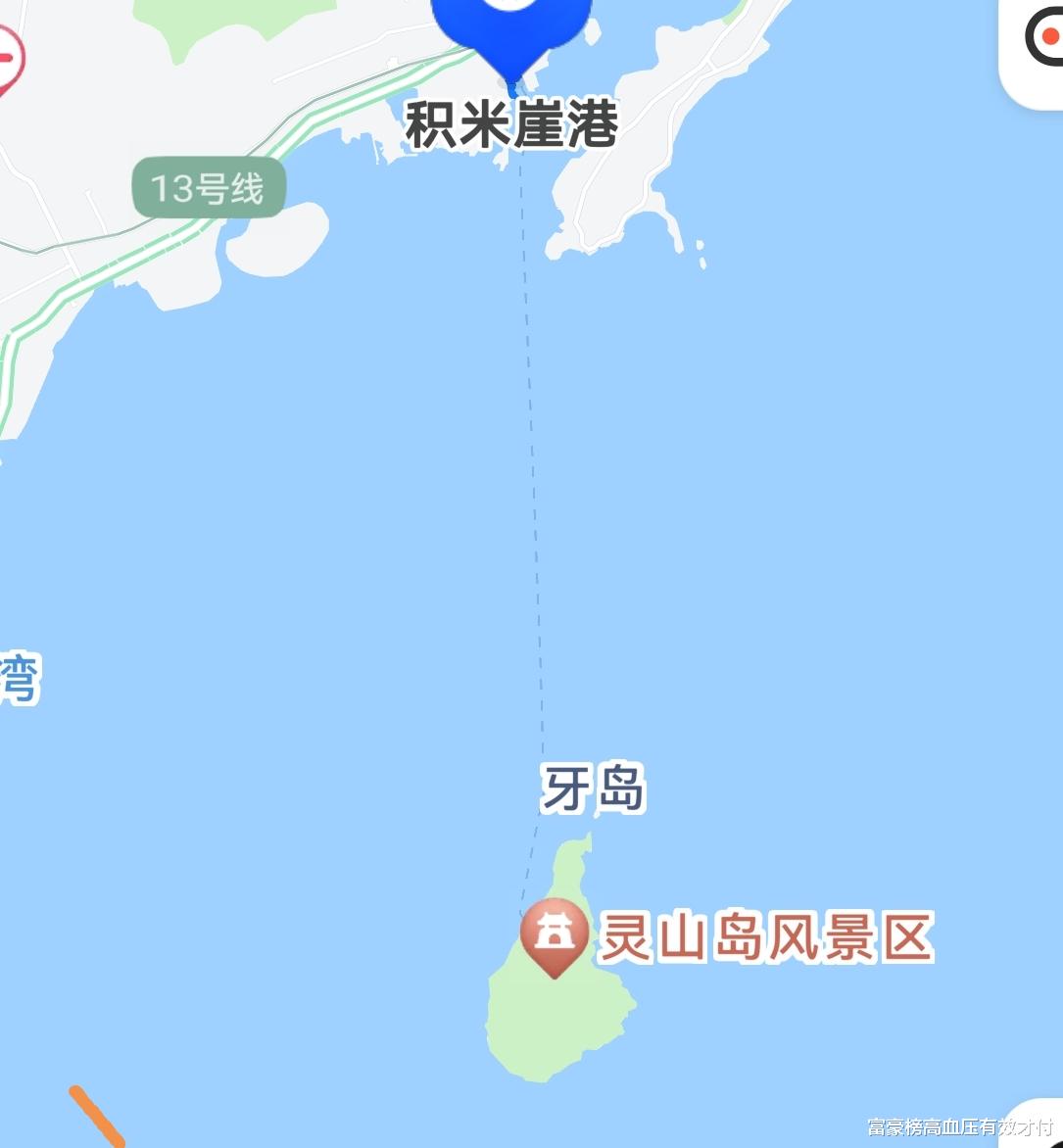This screenshot has width=1063, height=1148.
Task: Tap the 灵山岛风景区 pagoda scenic marker
Action: pyautogui.click(x=556, y=933)
